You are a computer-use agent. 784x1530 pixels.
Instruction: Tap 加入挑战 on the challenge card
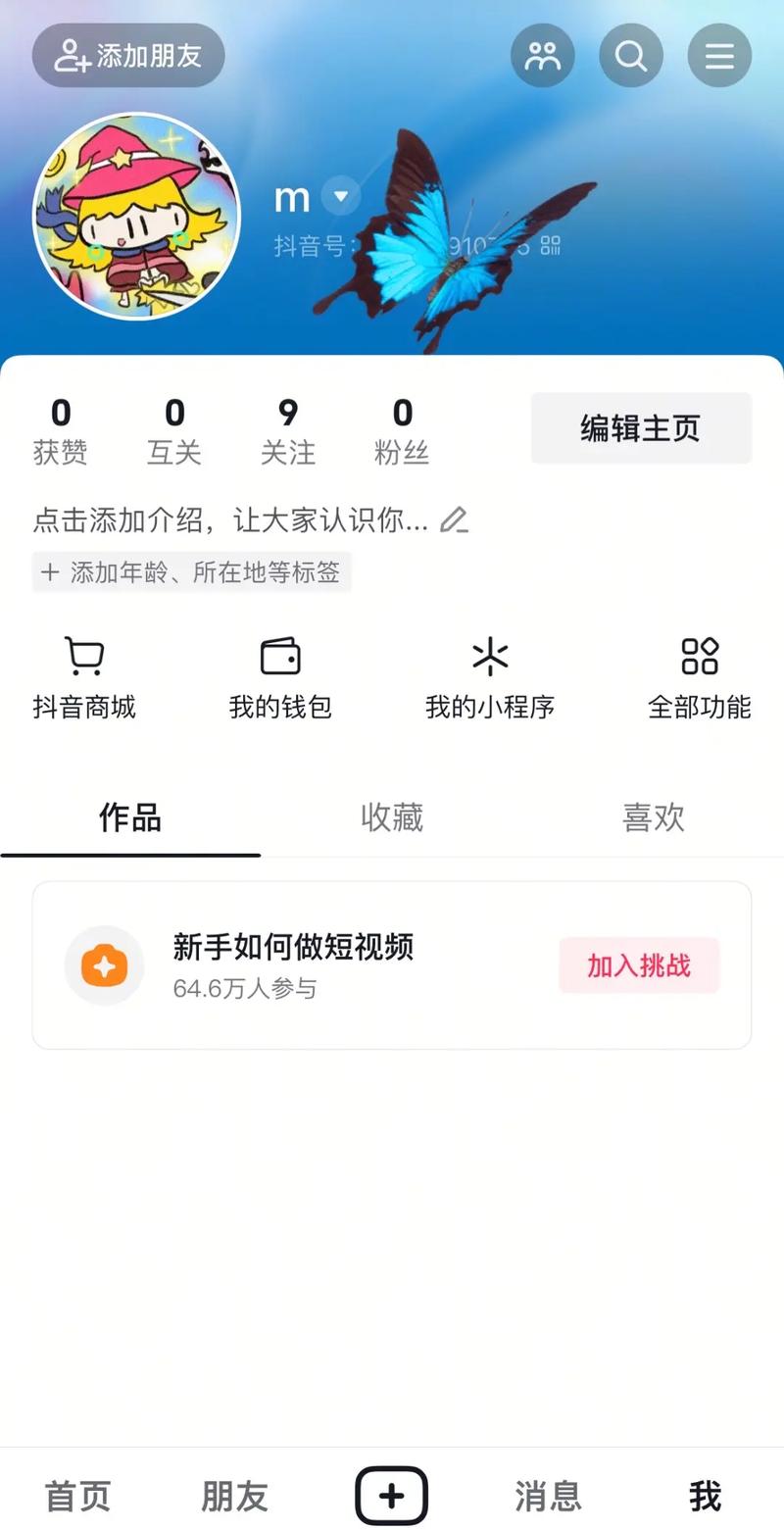point(639,964)
